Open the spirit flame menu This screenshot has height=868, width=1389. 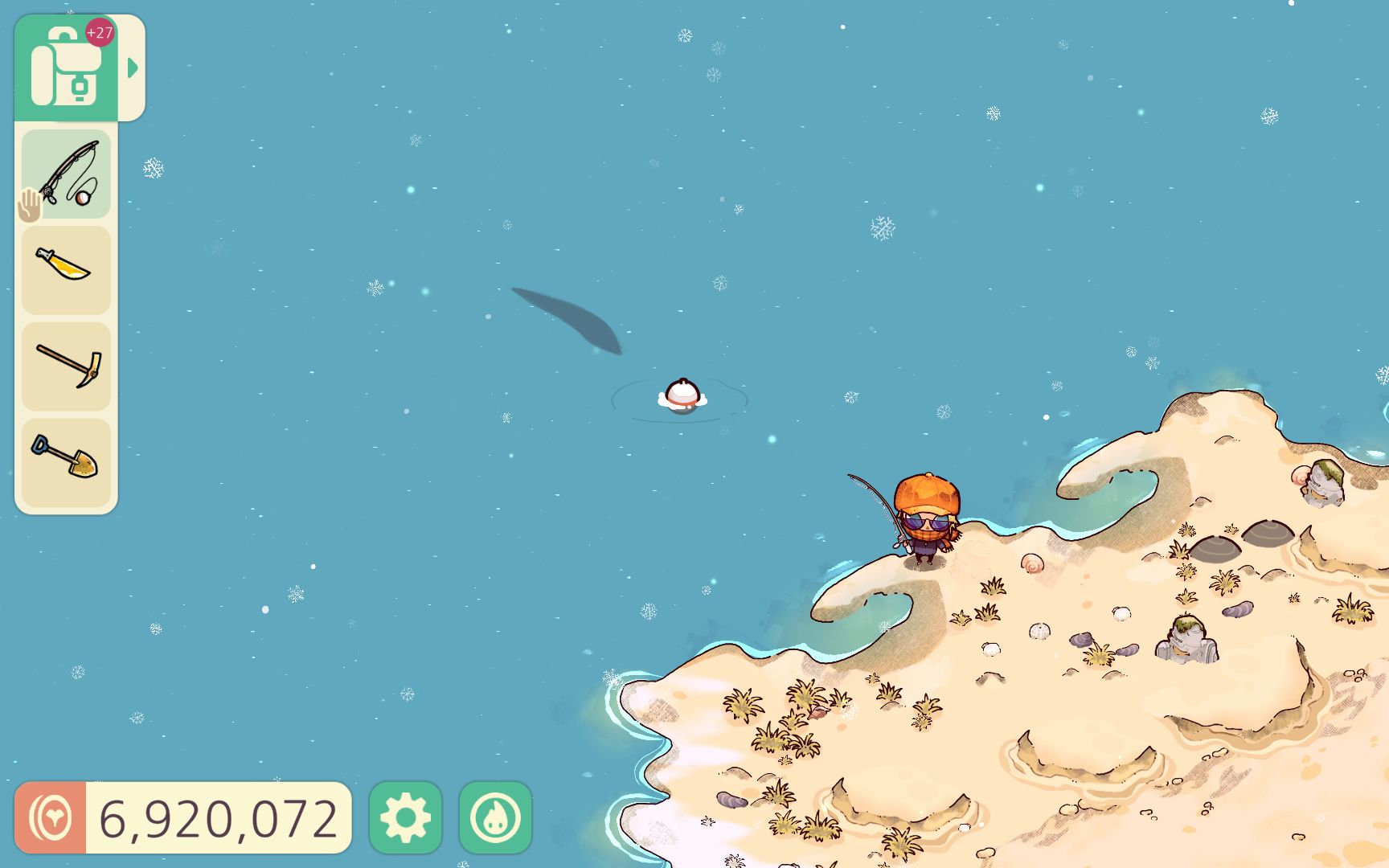[x=495, y=817]
